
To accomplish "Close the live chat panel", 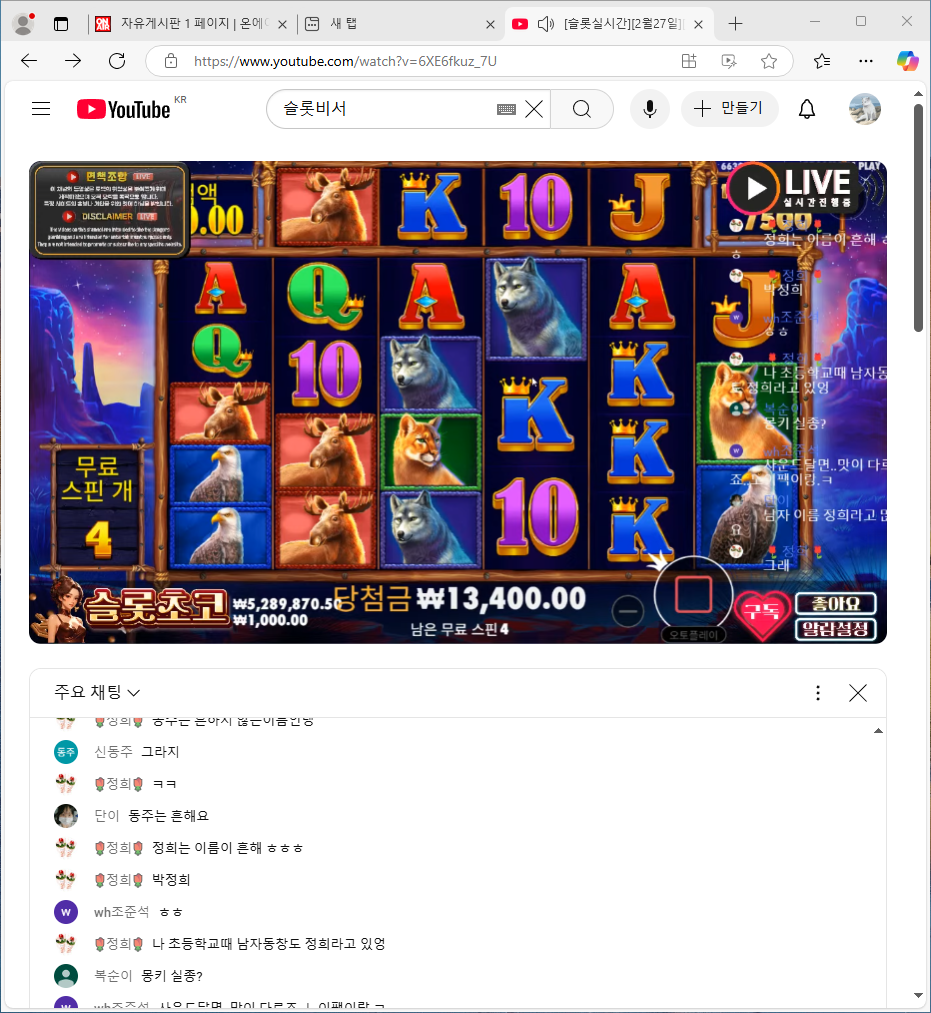I will (857, 693).
